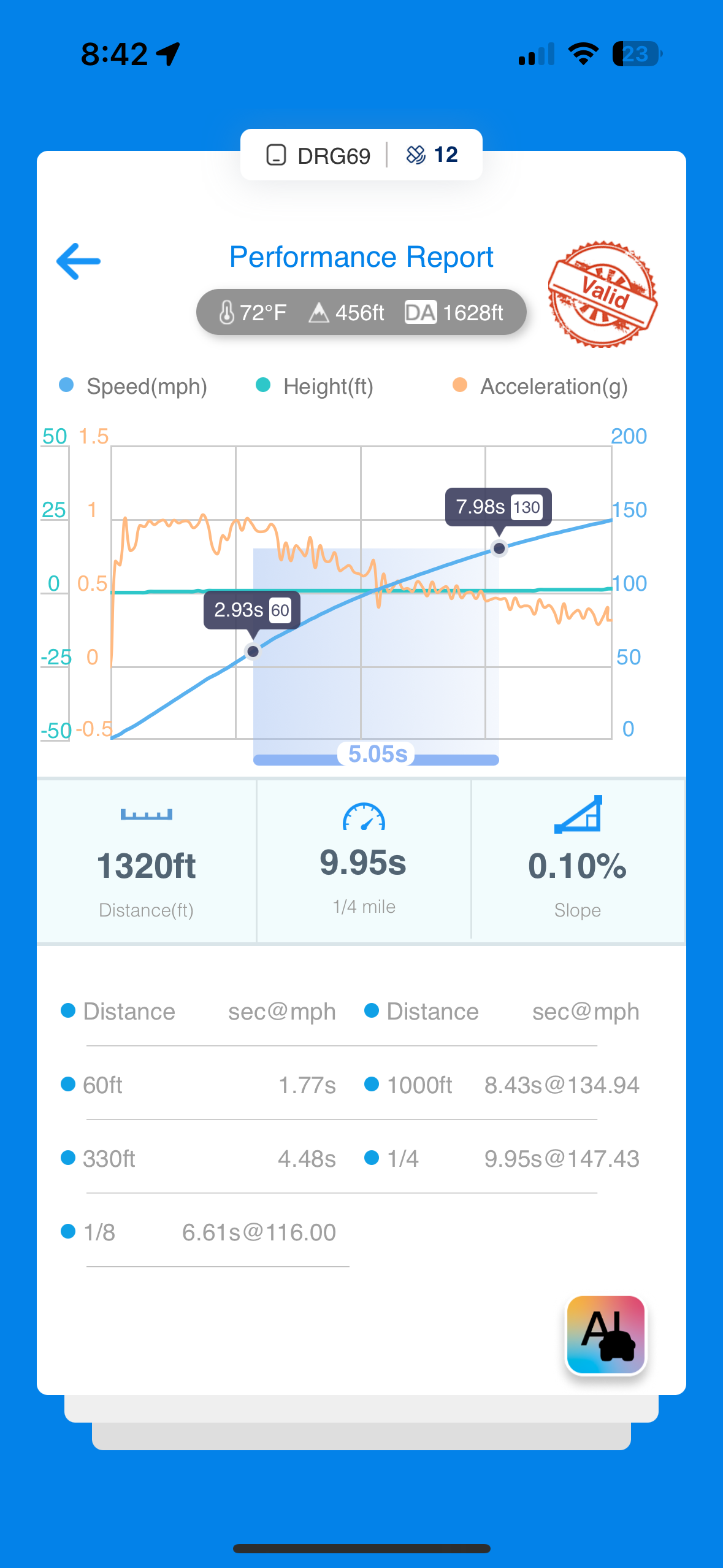This screenshot has height=1568, width=723.
Task: Toggle the Height(ft) legend series
Action: coord(315,386)
